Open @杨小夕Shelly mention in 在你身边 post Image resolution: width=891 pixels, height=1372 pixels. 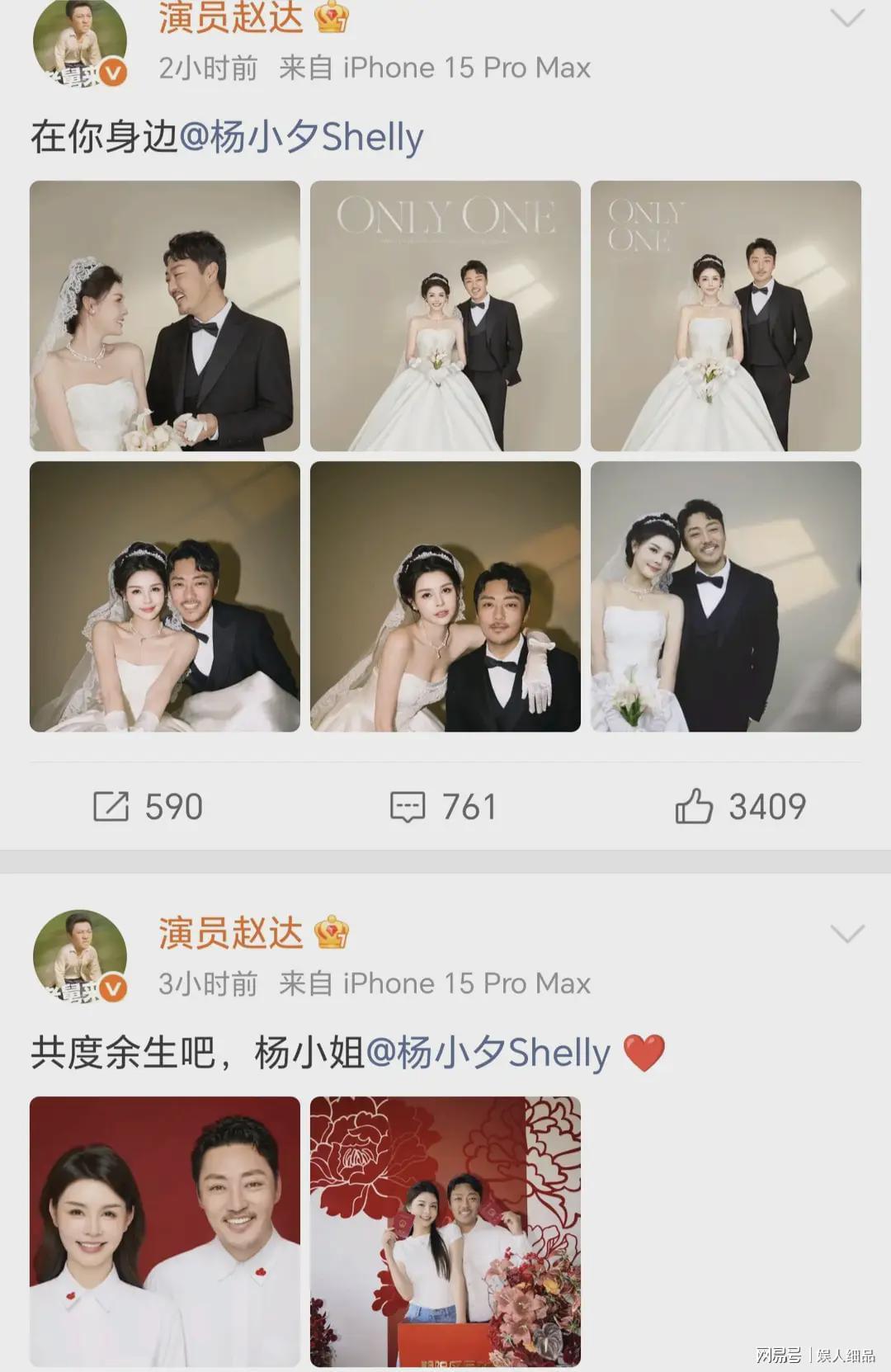pyautogui.click(x=301, y=137)
